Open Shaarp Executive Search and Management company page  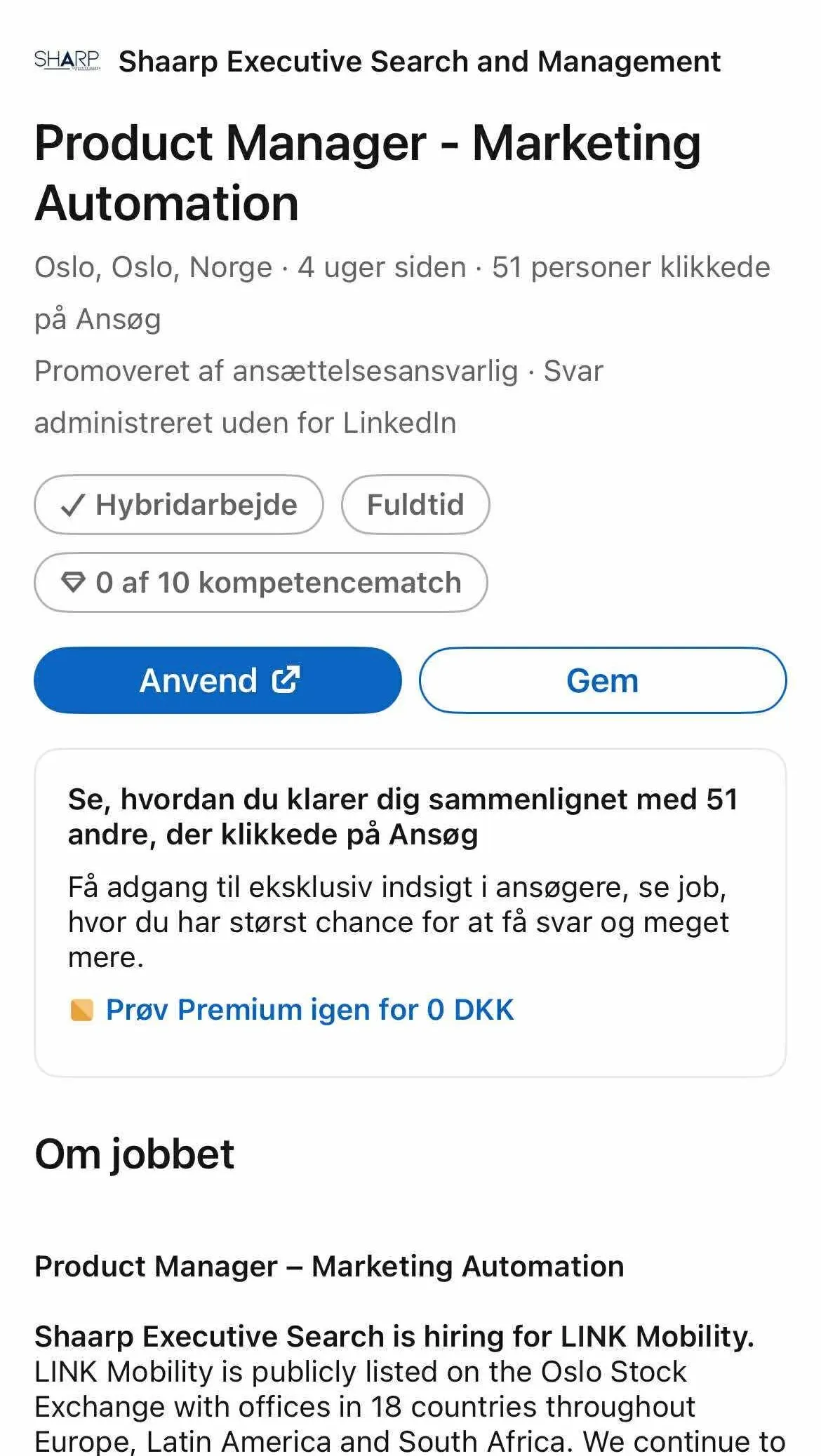point(418,62)
